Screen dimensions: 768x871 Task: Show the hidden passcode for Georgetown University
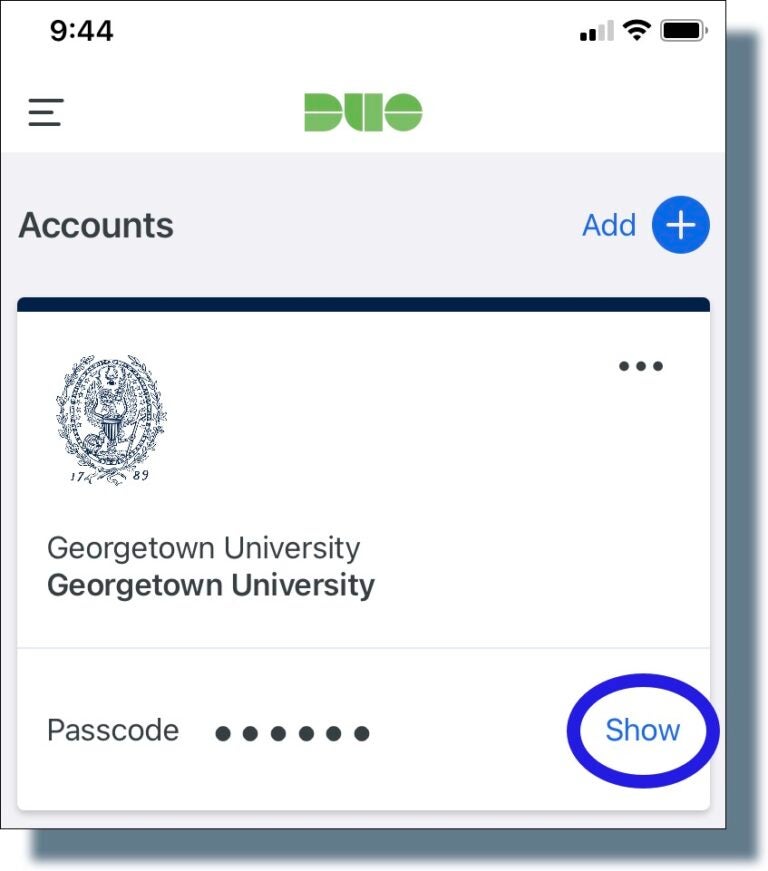[x=643, y=730]
